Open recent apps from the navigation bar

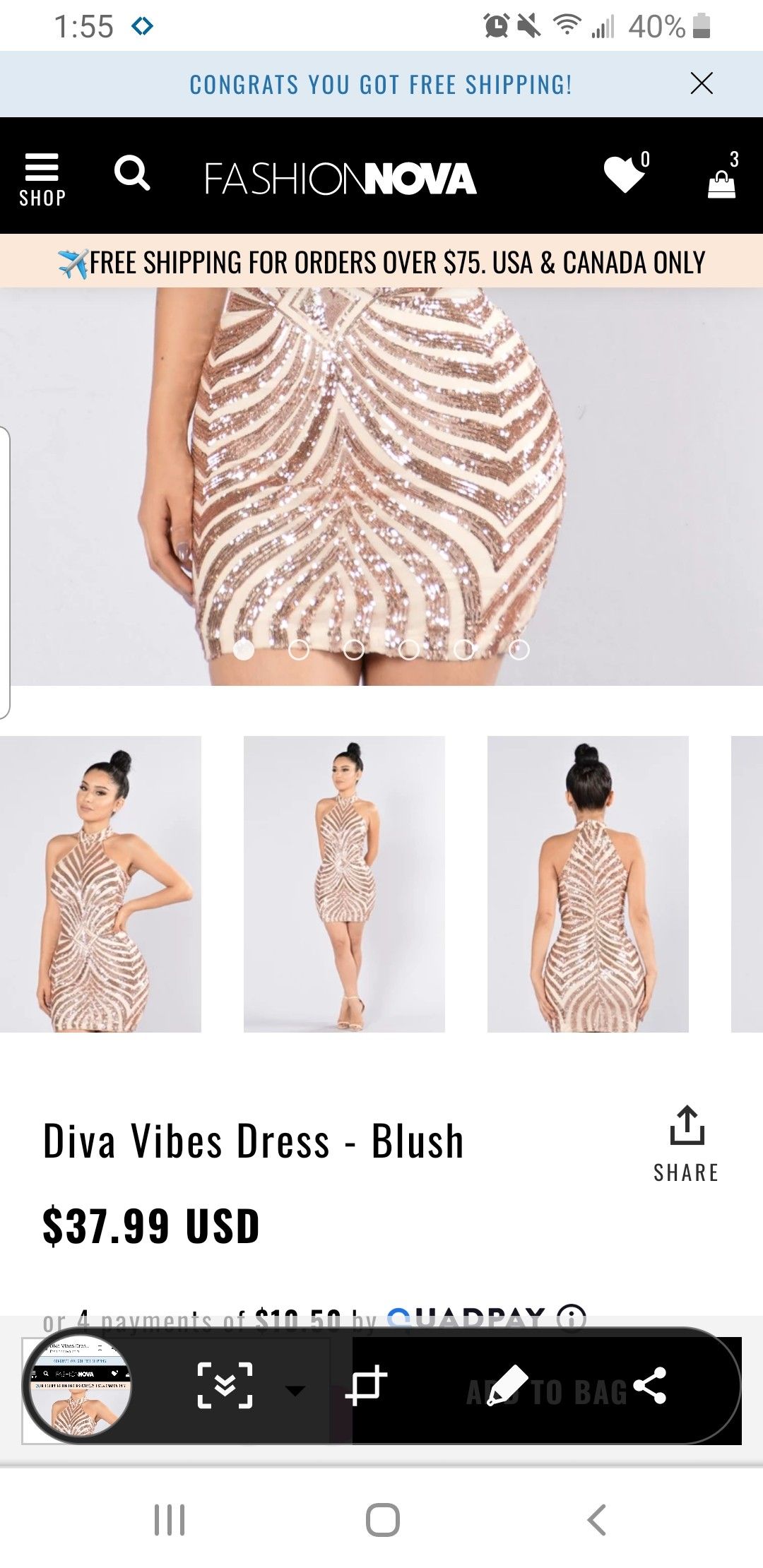pos(170,1519)
